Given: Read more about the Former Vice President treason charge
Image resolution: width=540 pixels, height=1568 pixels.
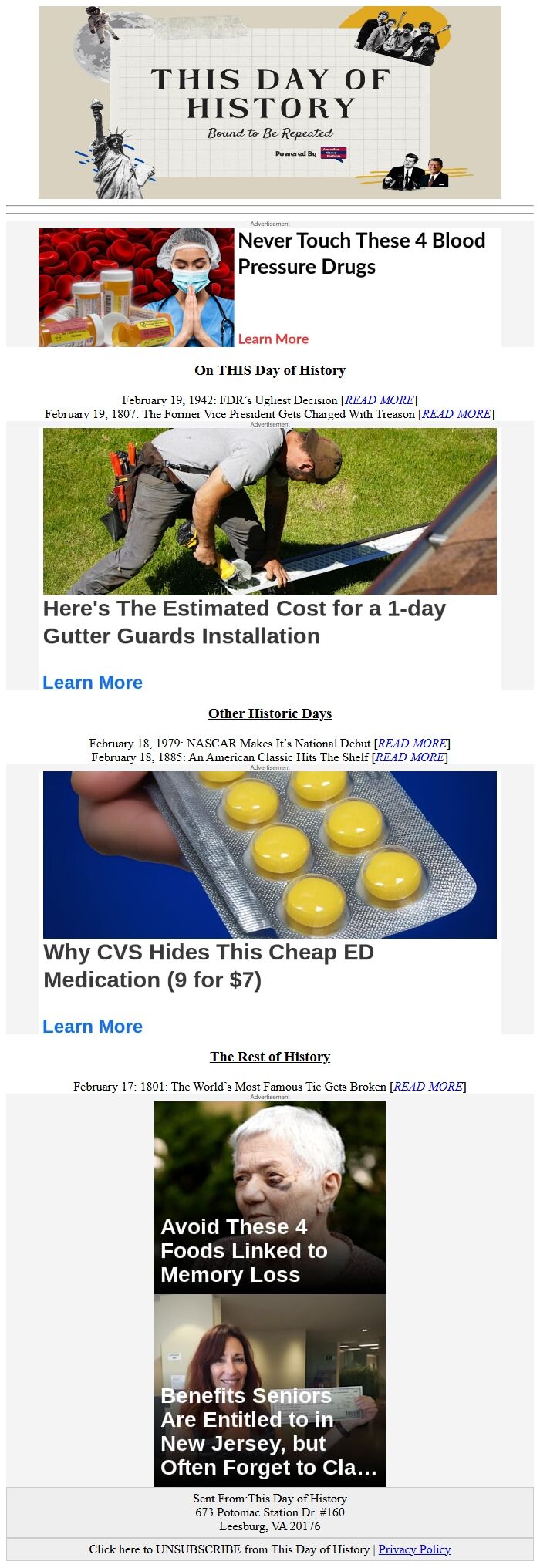Looking at the screenshot, I should [x=457, y=414].
